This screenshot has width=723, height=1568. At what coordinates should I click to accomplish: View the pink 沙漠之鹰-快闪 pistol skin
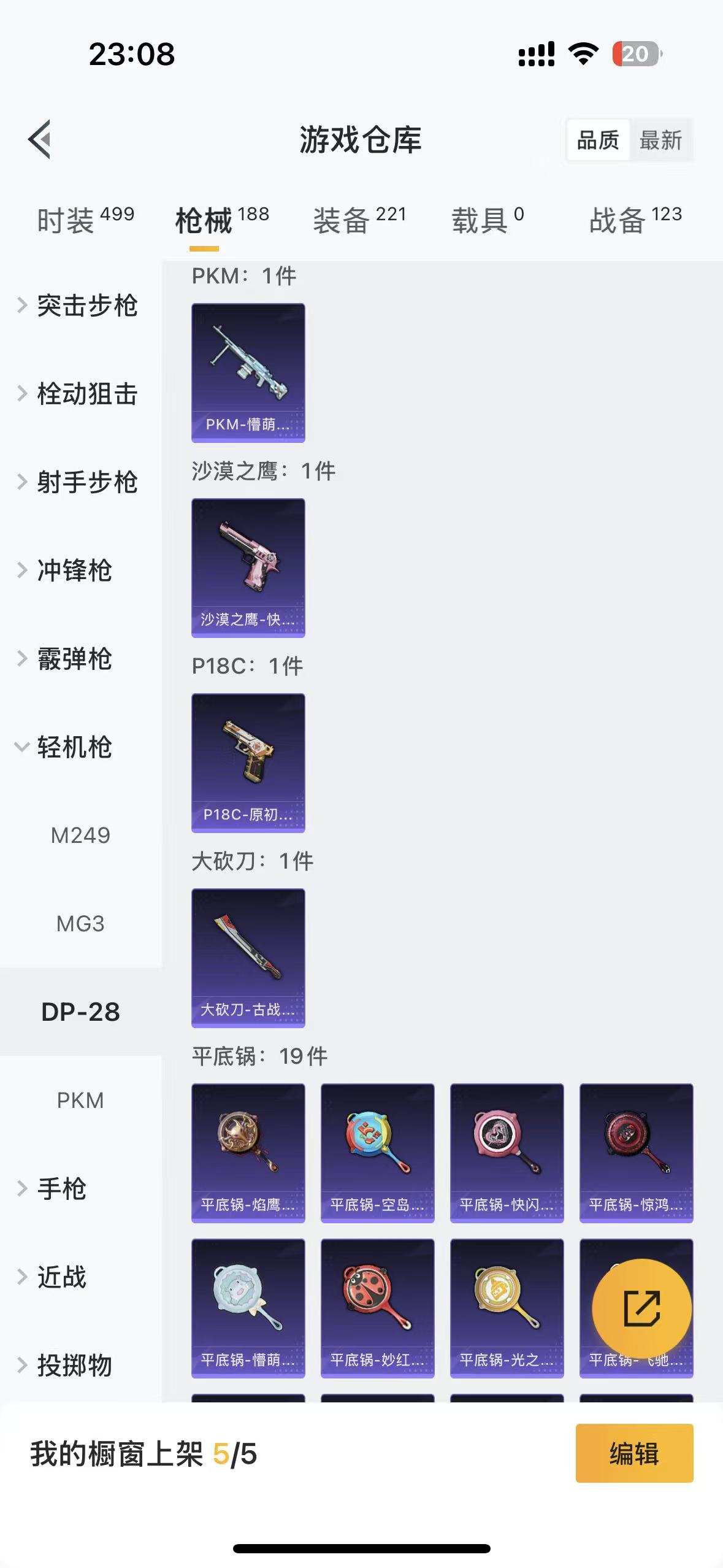[248, 566]
